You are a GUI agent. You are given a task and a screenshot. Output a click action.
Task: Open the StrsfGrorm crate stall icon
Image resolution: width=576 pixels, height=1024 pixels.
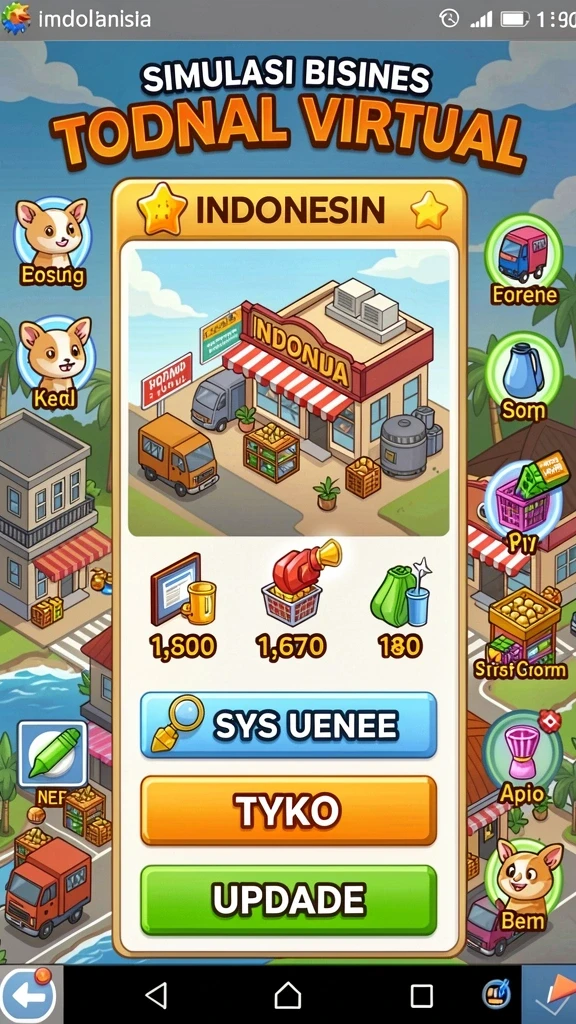click(x=522, y=633)
